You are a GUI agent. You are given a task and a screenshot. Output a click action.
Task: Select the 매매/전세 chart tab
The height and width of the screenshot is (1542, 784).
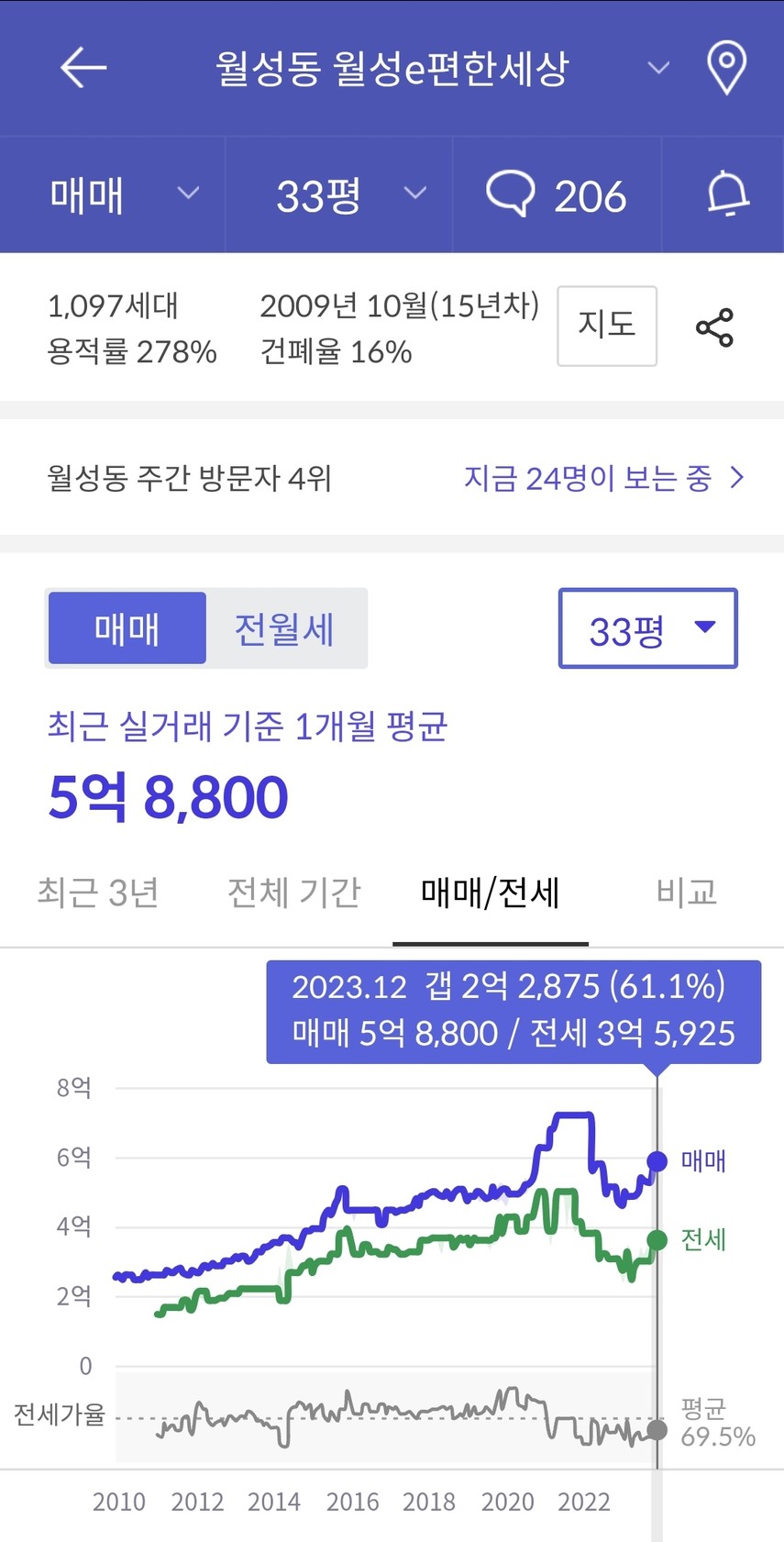click(491, 892)
